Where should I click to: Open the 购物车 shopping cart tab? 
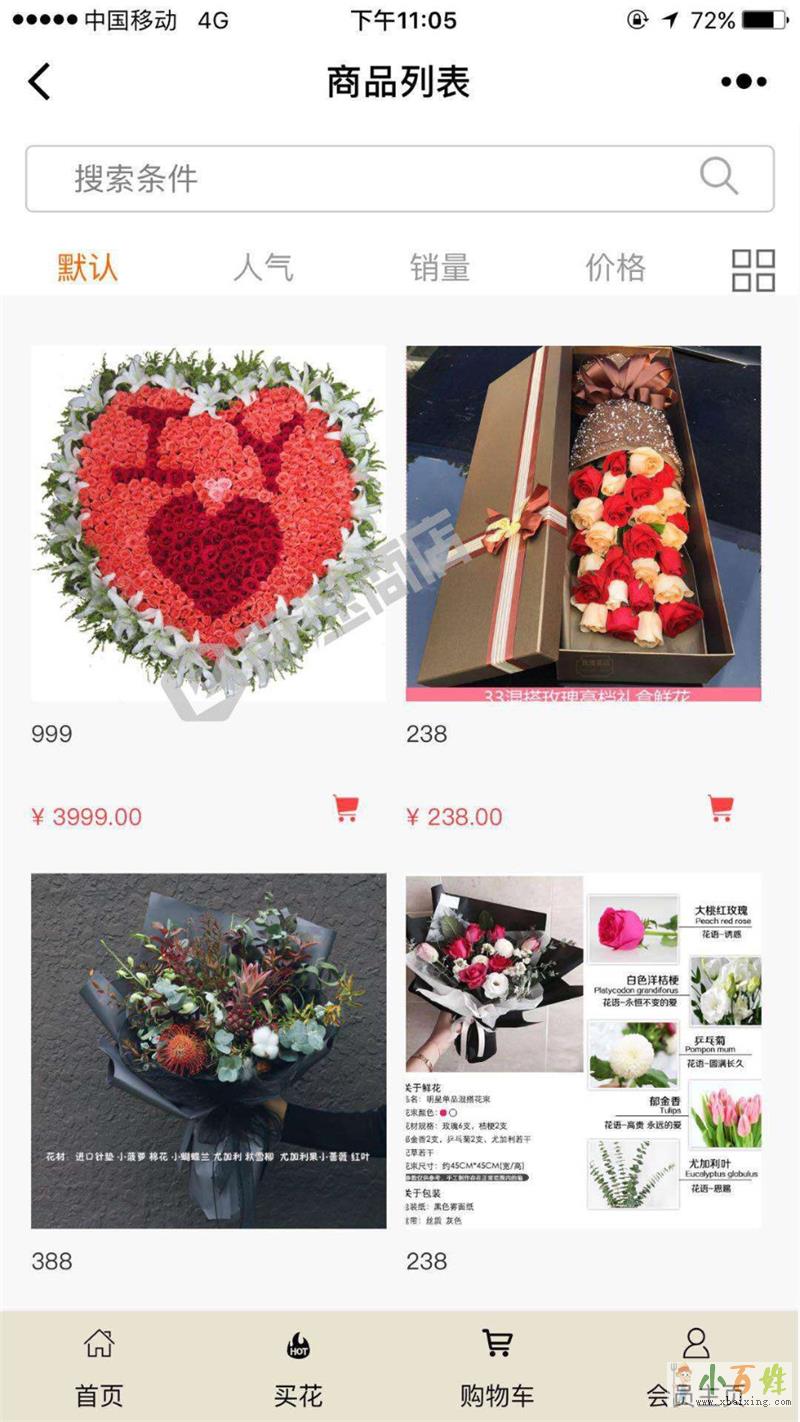497,1368
